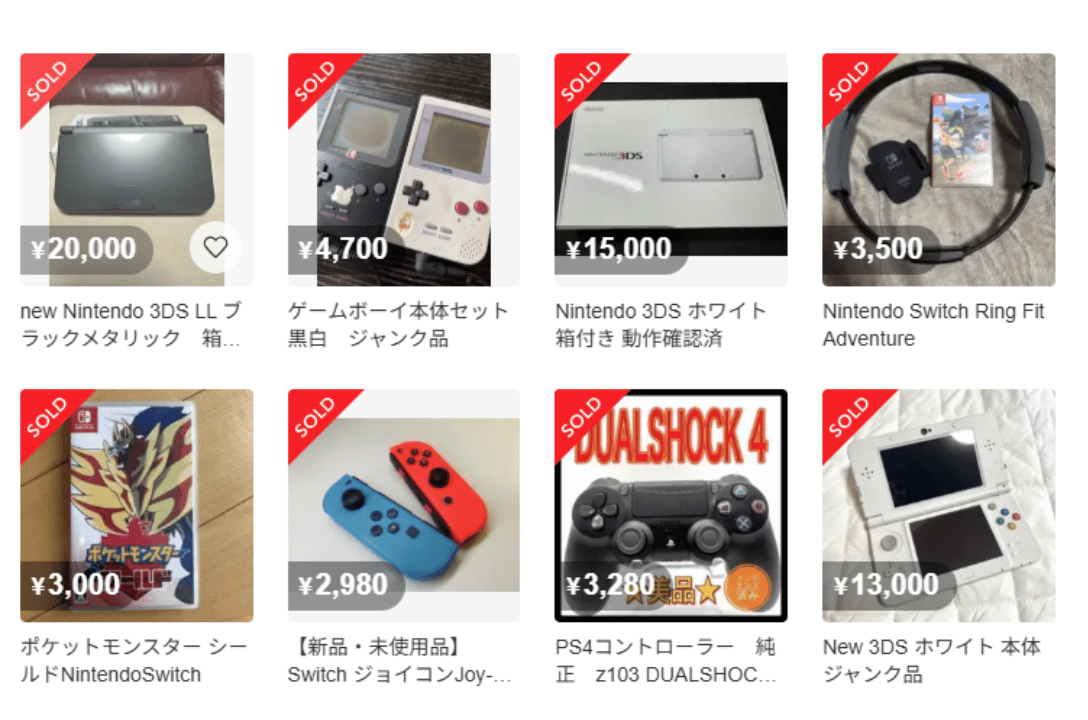Open the new Nintendo 3DS LL black listing

tap(136, 160)
